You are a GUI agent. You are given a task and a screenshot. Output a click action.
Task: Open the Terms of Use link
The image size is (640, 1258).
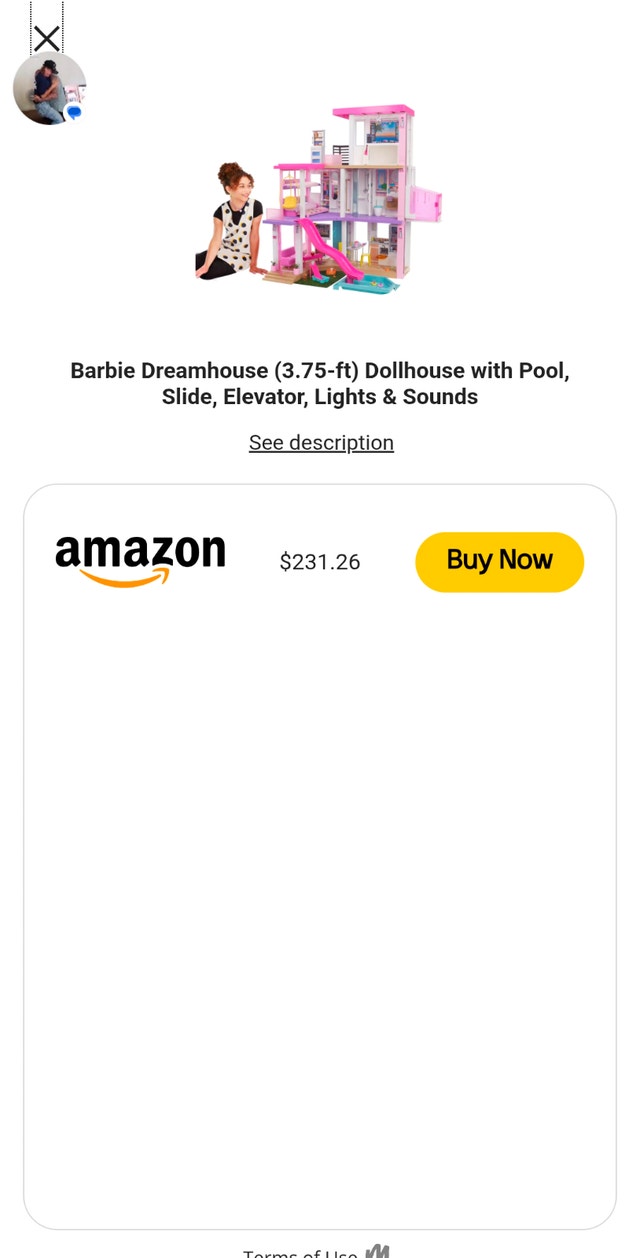pyautogui.click(x=300, y=1252)
